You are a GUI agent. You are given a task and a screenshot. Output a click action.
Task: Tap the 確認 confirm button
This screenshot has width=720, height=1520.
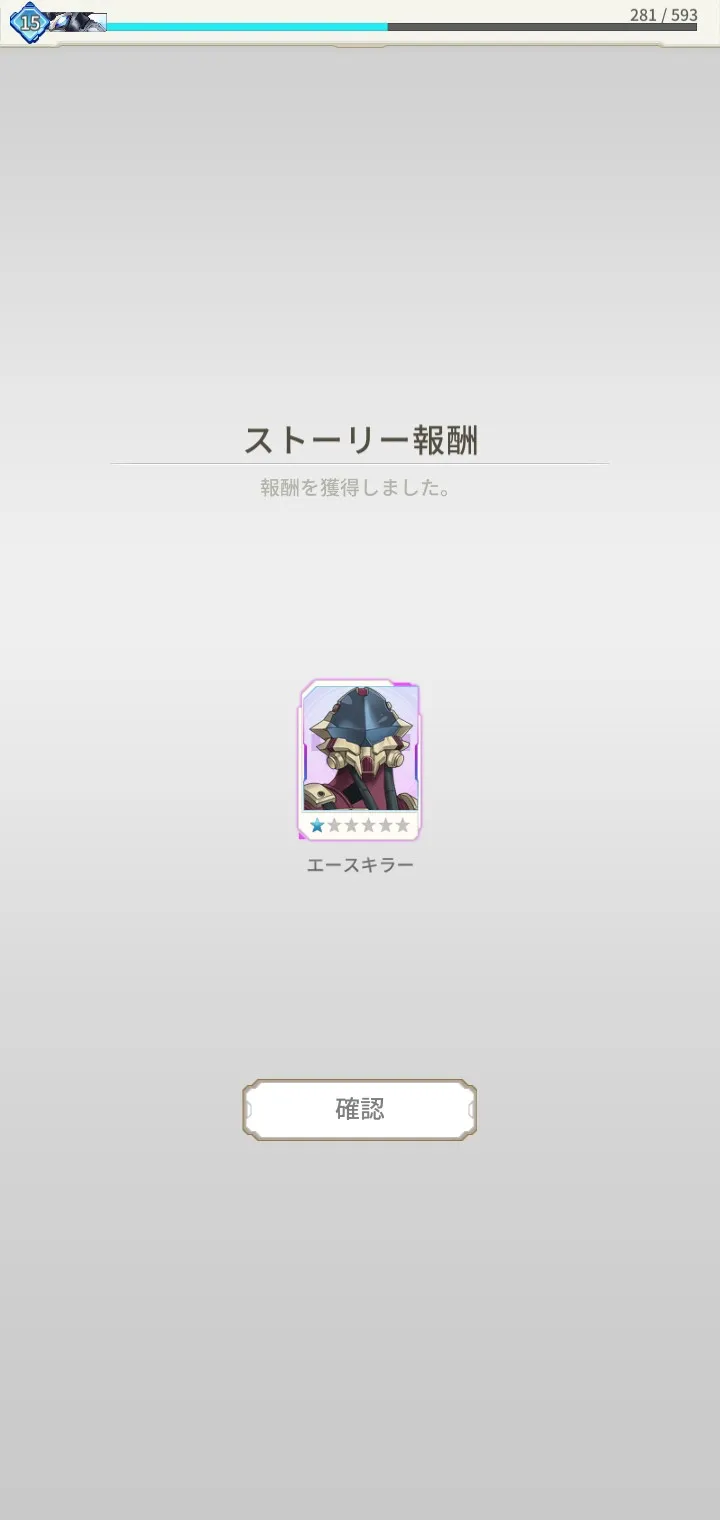[359, 1109]
